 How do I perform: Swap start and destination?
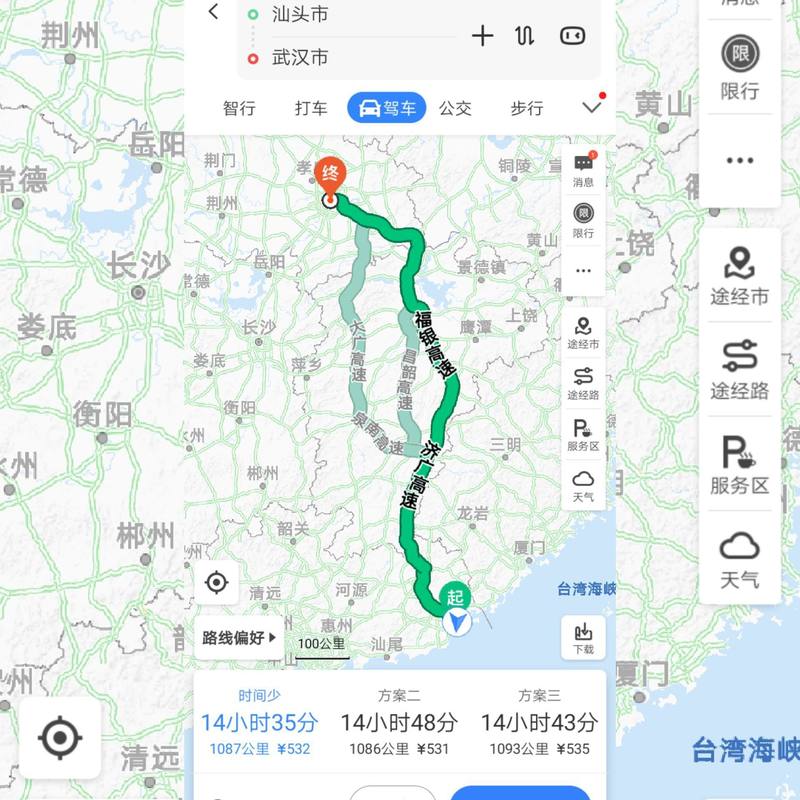coord(525,36)
